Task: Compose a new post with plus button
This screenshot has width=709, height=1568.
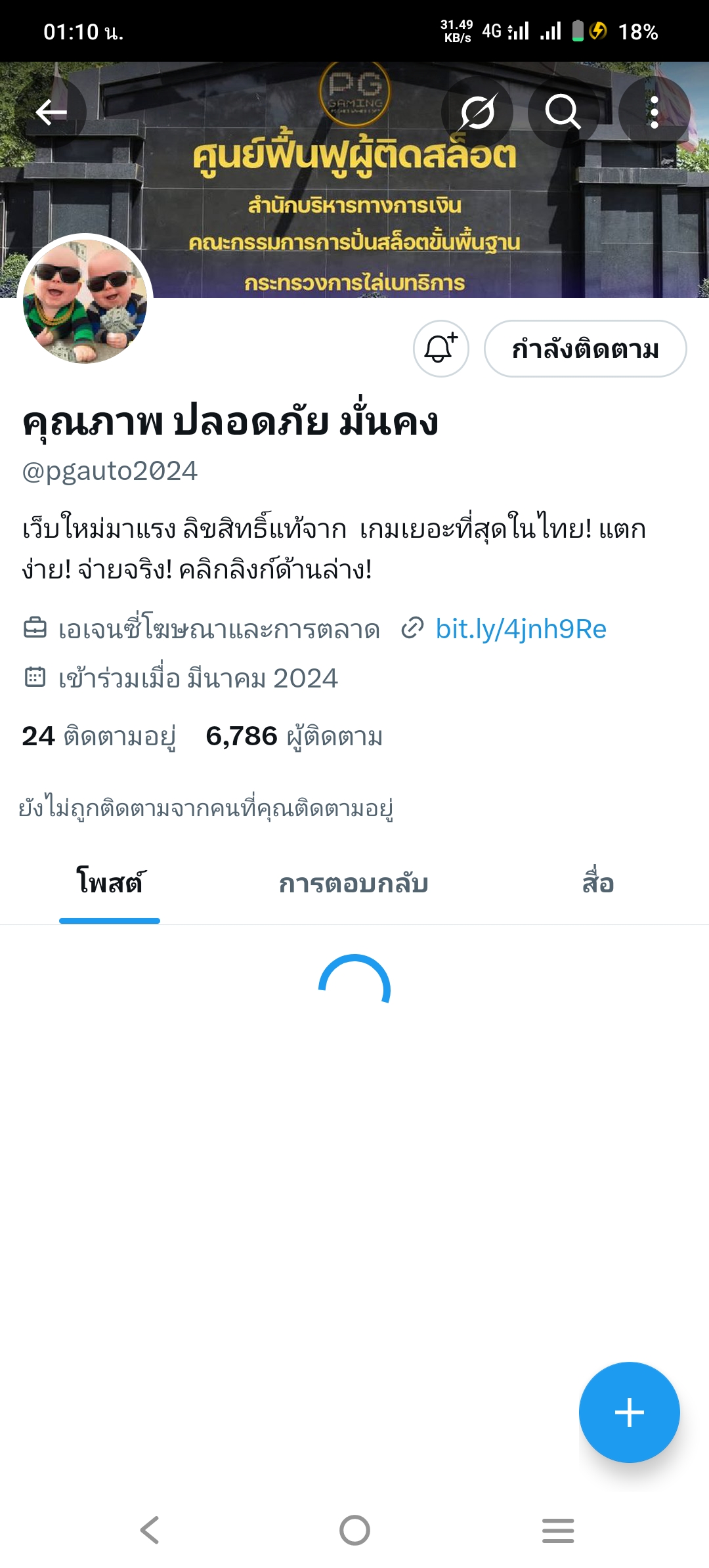Action: [629, 1412]
